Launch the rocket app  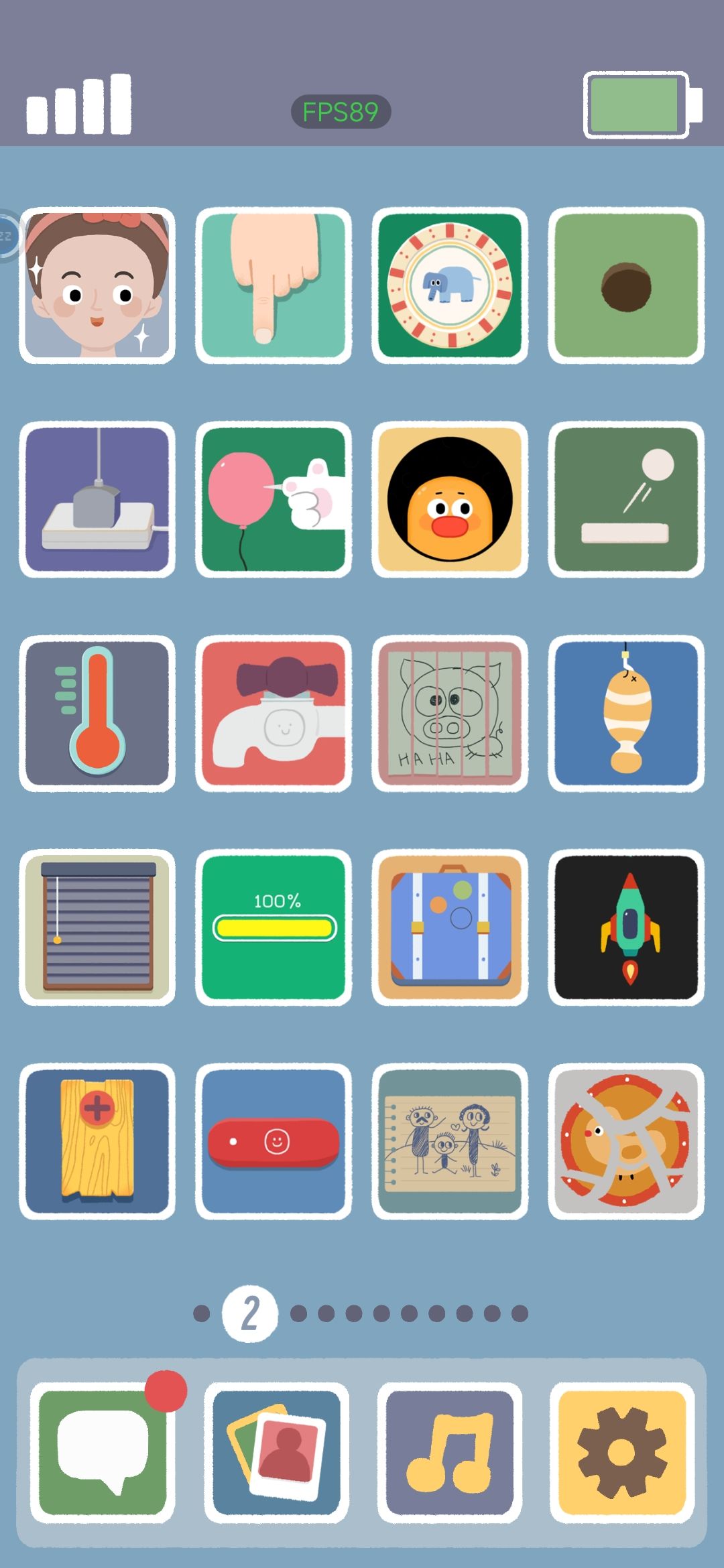pos(626,927)
